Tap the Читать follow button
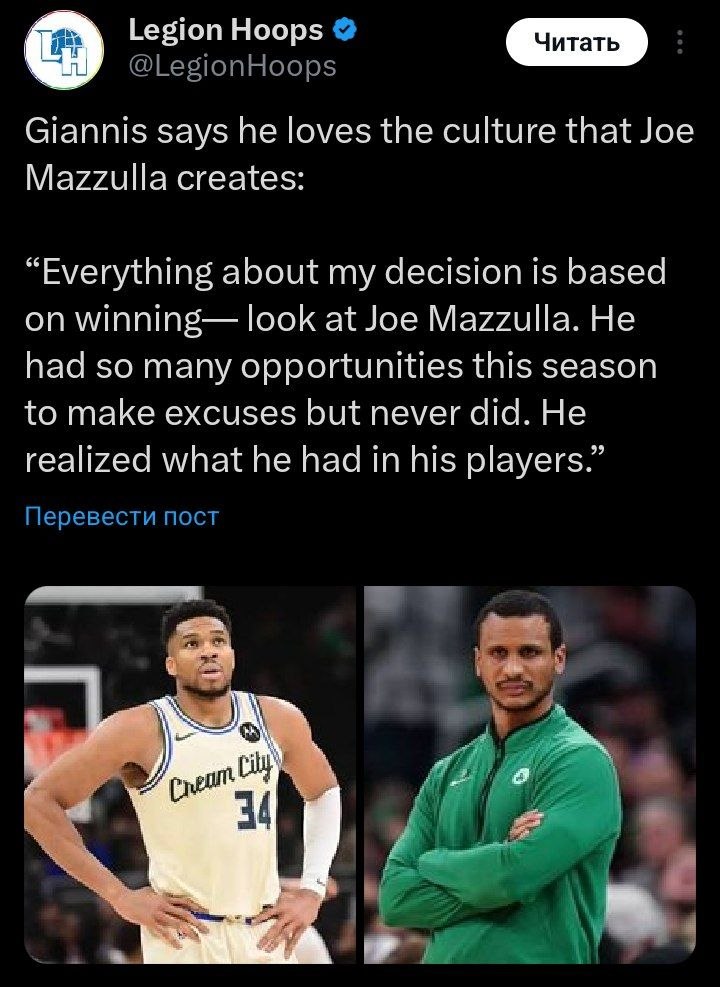The height and width of the screenshot is (987, 720). (576, 43)
